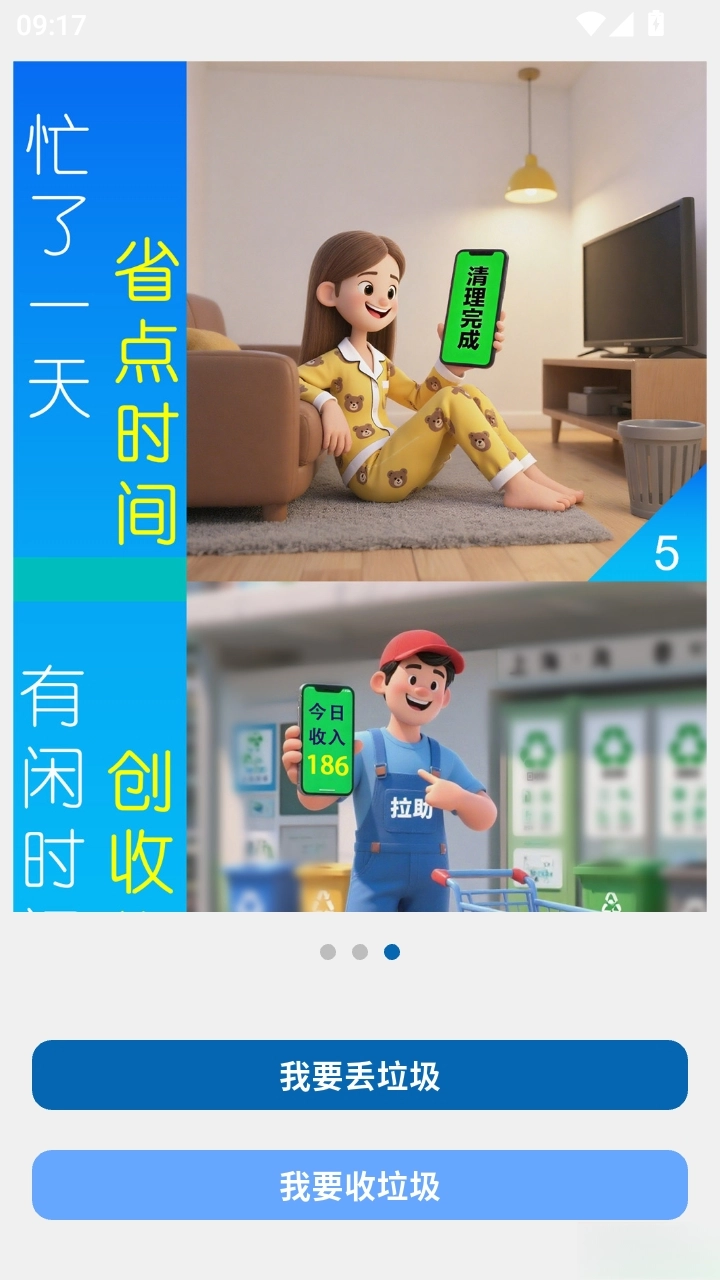Tap the active third carousel dot
This screenshot has width=720, height=1280.
pyautogui.click(x=392, y=952)
